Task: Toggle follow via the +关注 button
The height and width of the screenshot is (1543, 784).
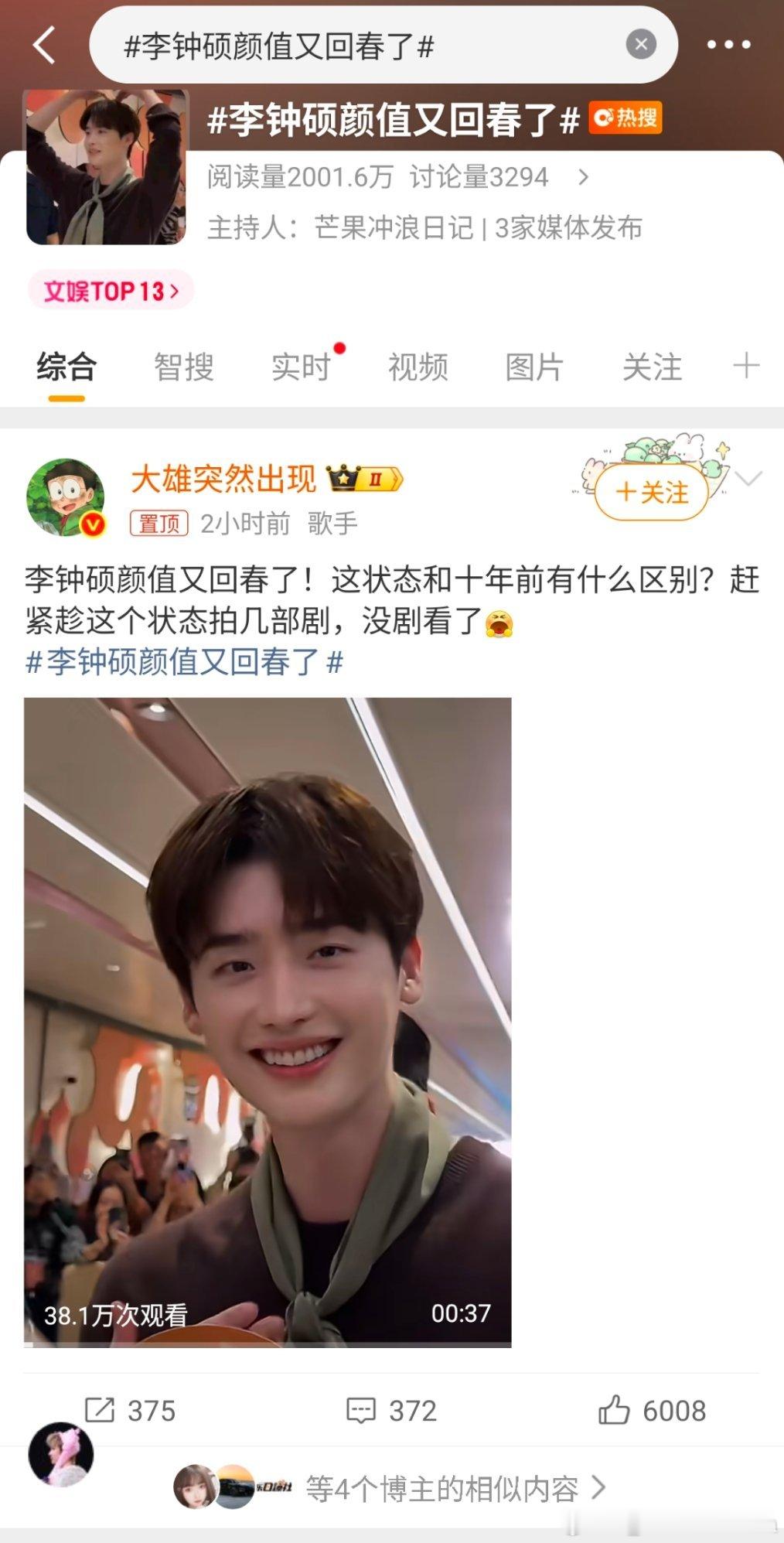Action: point(653,493)
